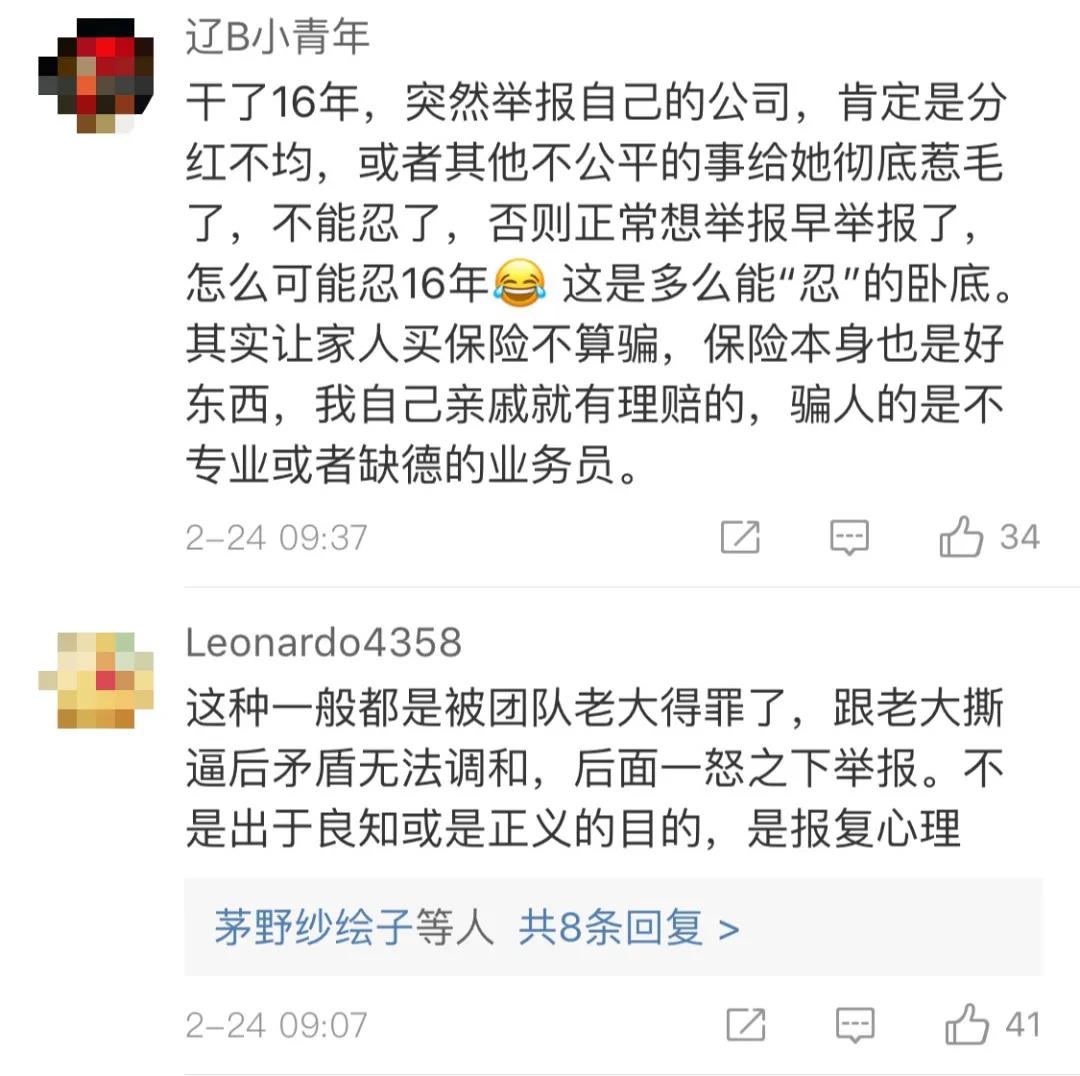The image size is (1080, 1076).
Task: Reply to Leonardo4358's comment
Action: pos(855,1025)
